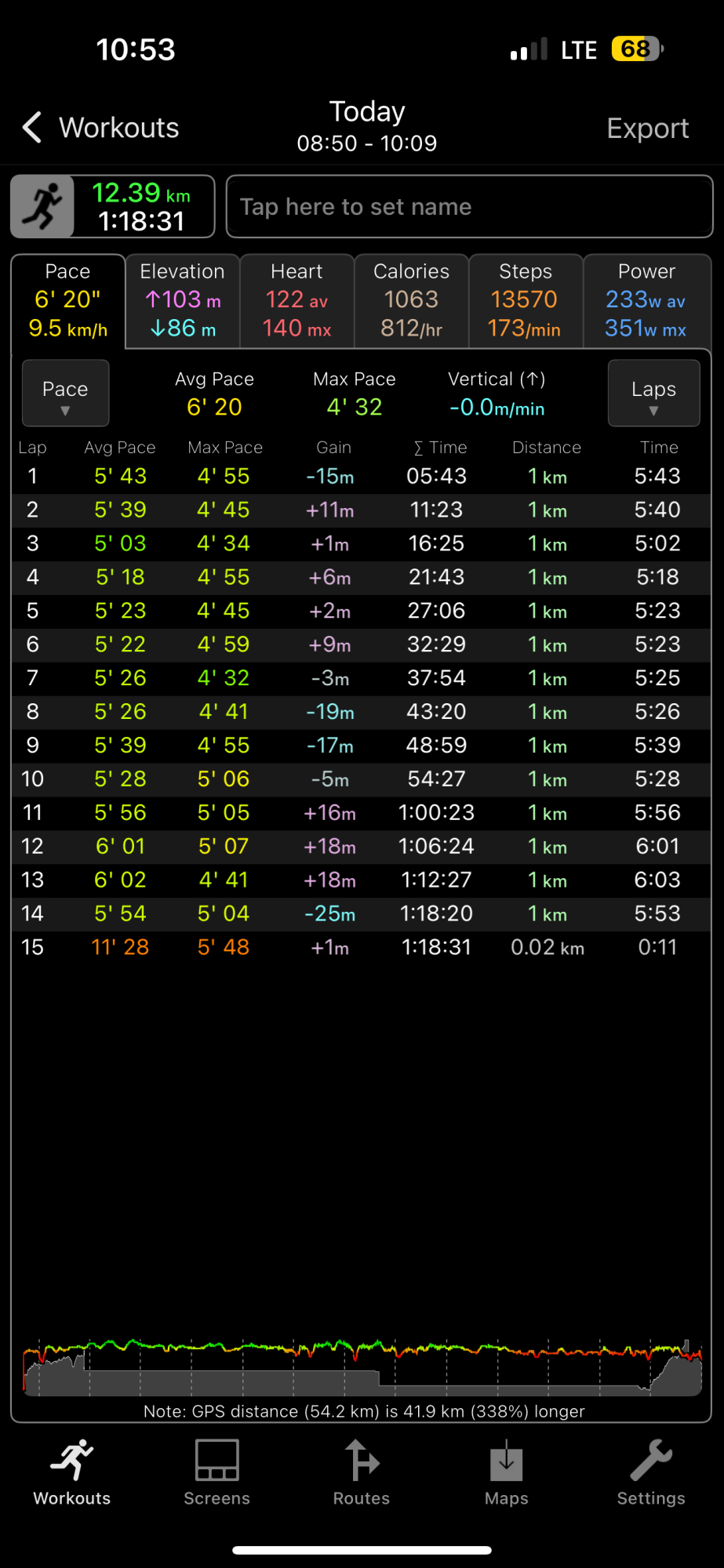The image size is (724, 1568).
Task: Select the Workouts bottom tab
Action: click(x=72, y=1472)
